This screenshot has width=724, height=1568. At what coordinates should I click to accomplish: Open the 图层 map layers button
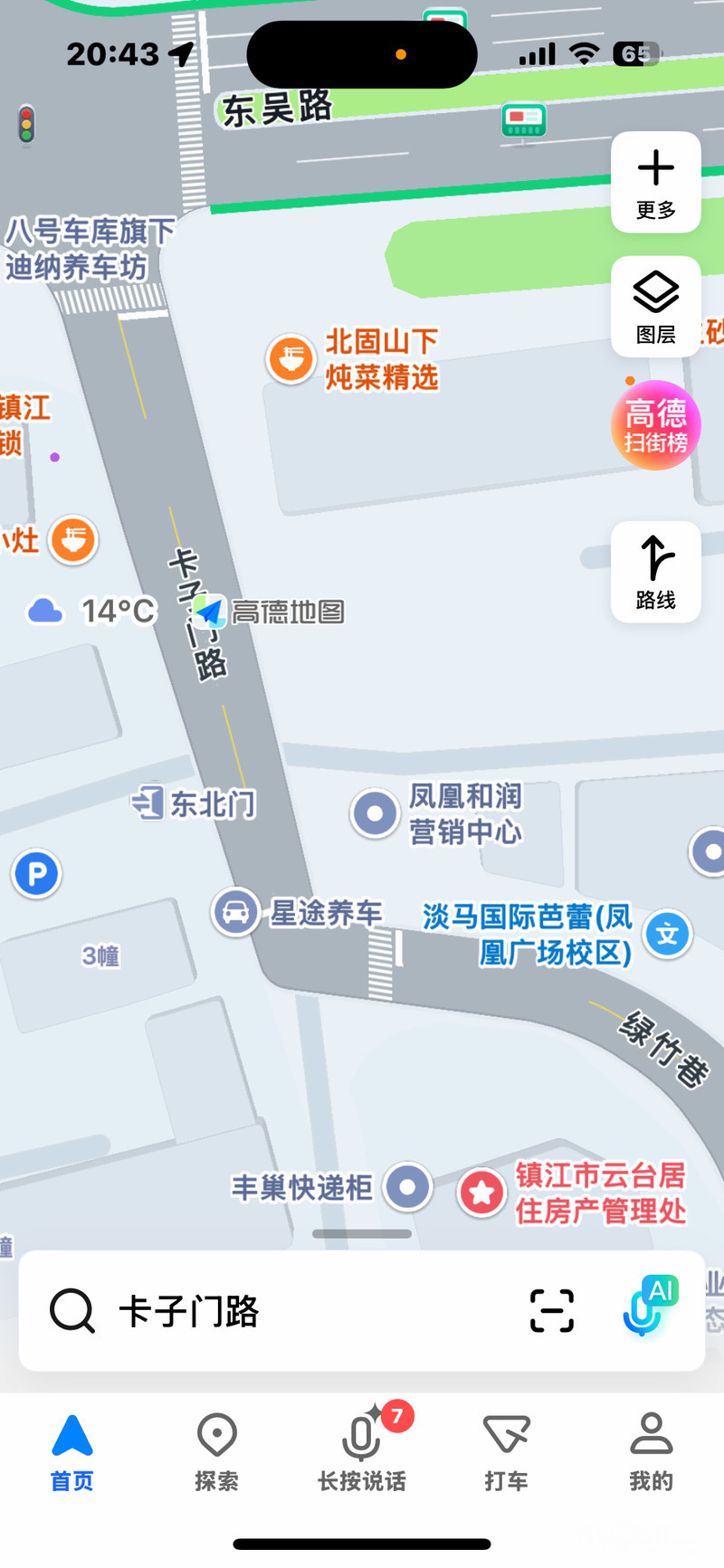click(x=655, y=307)
